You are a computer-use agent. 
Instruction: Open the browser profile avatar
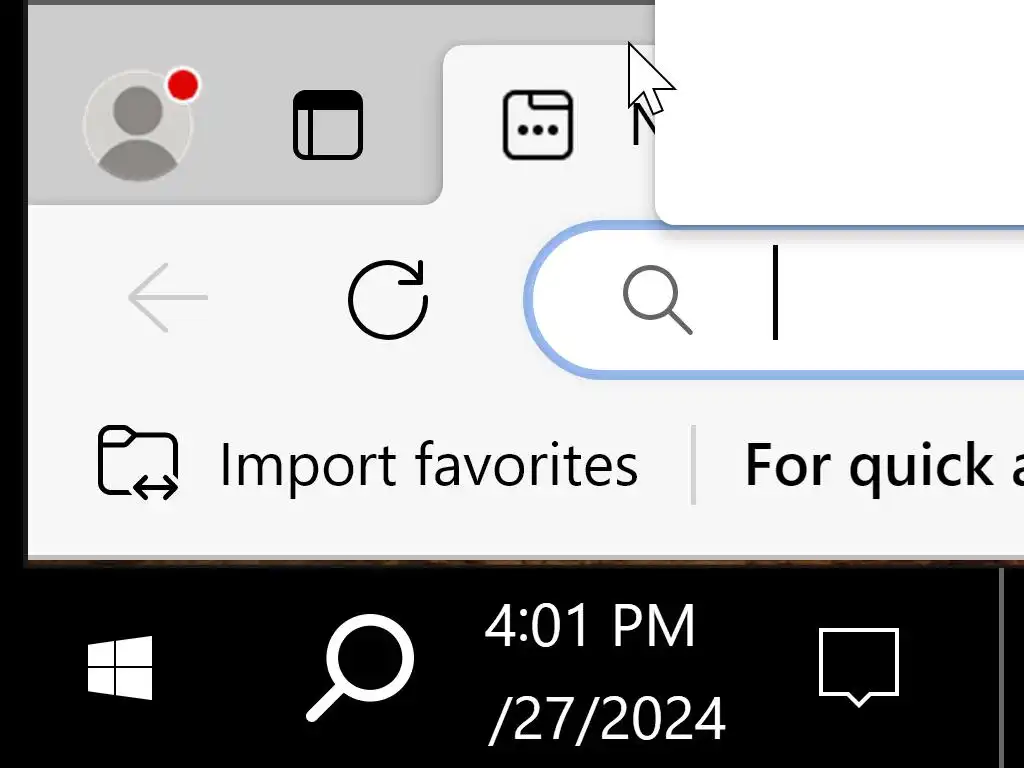139,125
